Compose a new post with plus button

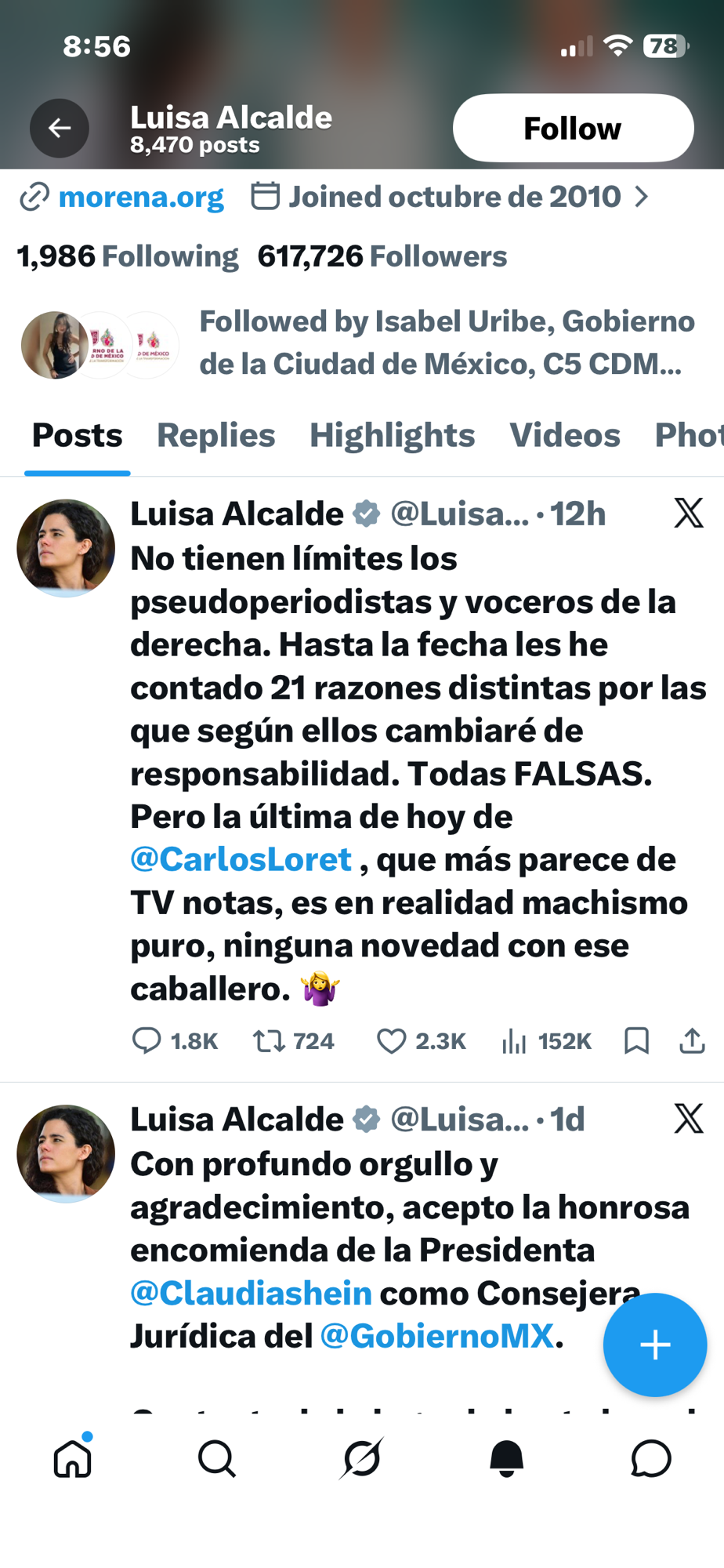[654, 1345]
